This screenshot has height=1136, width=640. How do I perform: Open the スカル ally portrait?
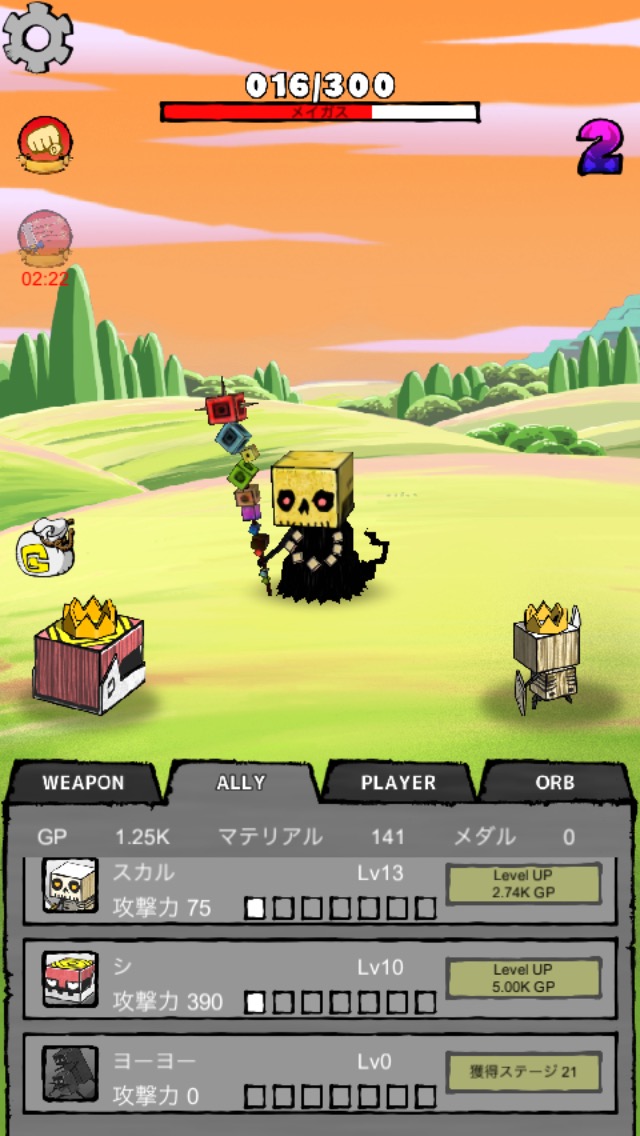71,886
